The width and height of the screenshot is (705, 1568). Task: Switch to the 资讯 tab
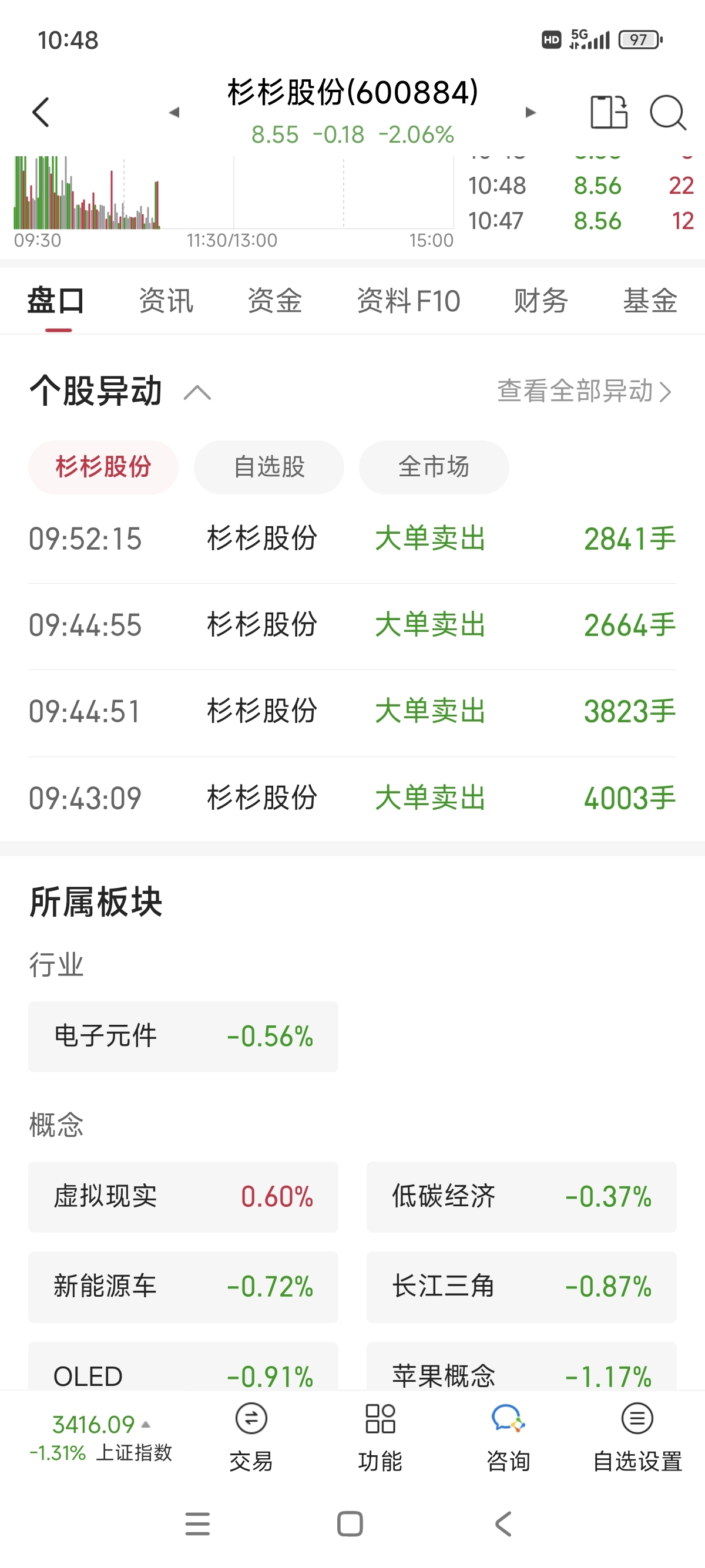(x=166, y=301)
